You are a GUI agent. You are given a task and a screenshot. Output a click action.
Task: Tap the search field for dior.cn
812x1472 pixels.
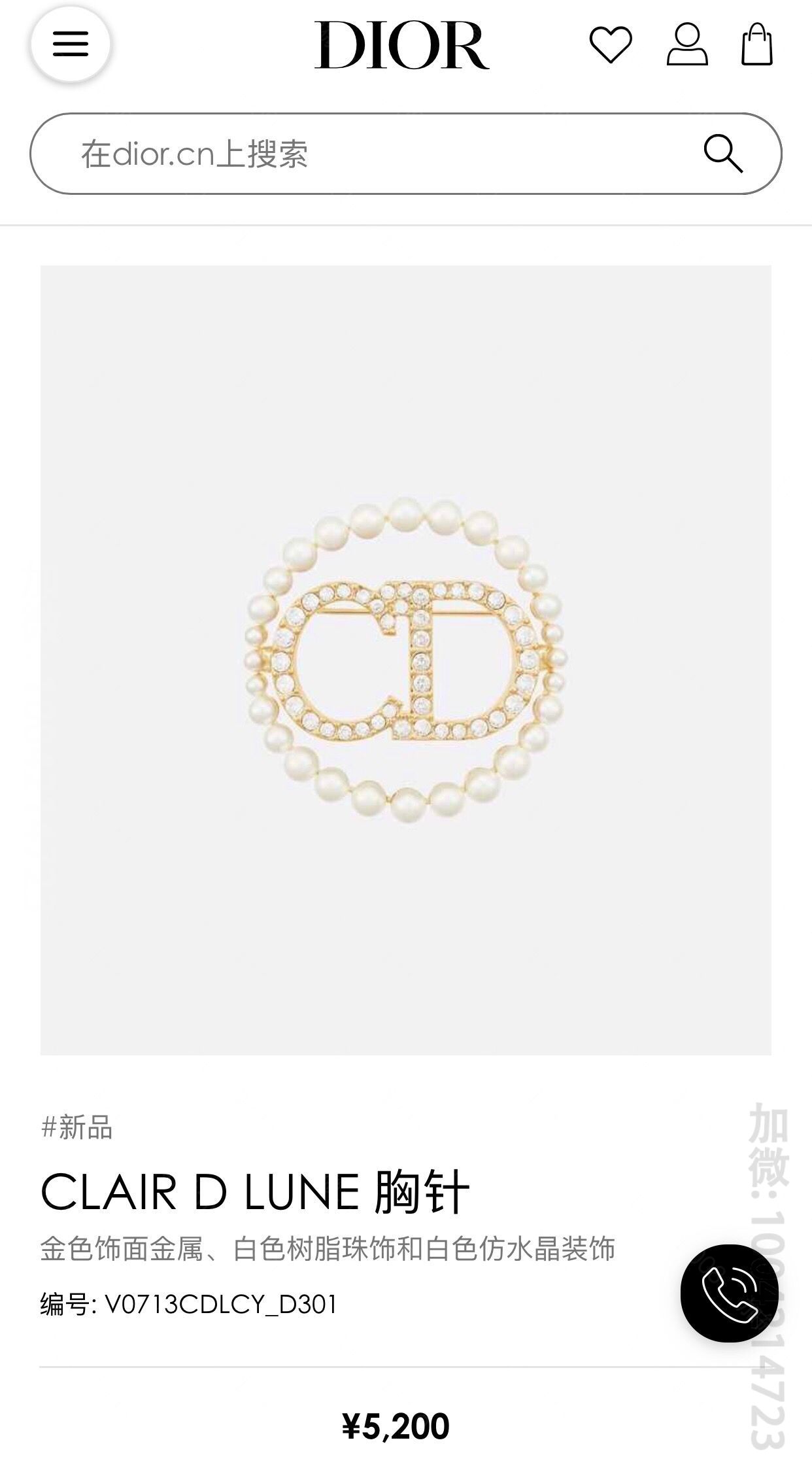pos(405,154)
